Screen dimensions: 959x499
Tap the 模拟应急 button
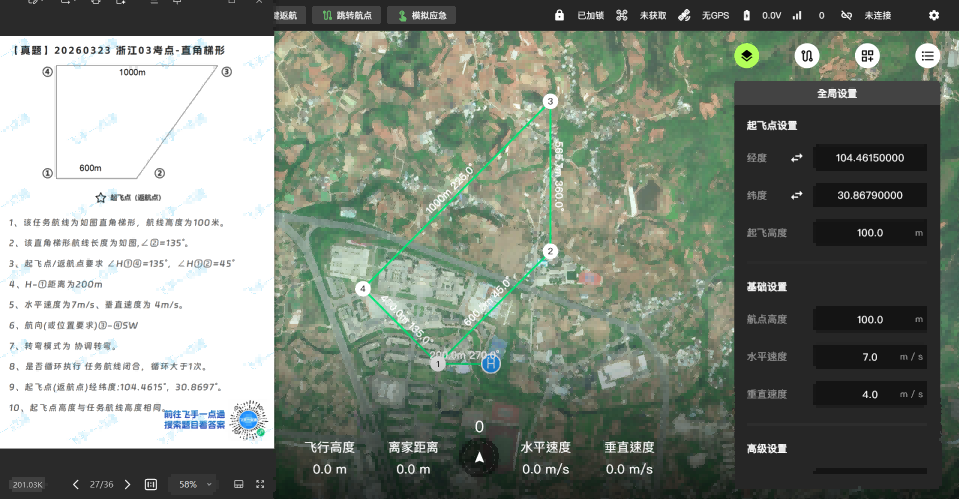[x=422, y=16]
